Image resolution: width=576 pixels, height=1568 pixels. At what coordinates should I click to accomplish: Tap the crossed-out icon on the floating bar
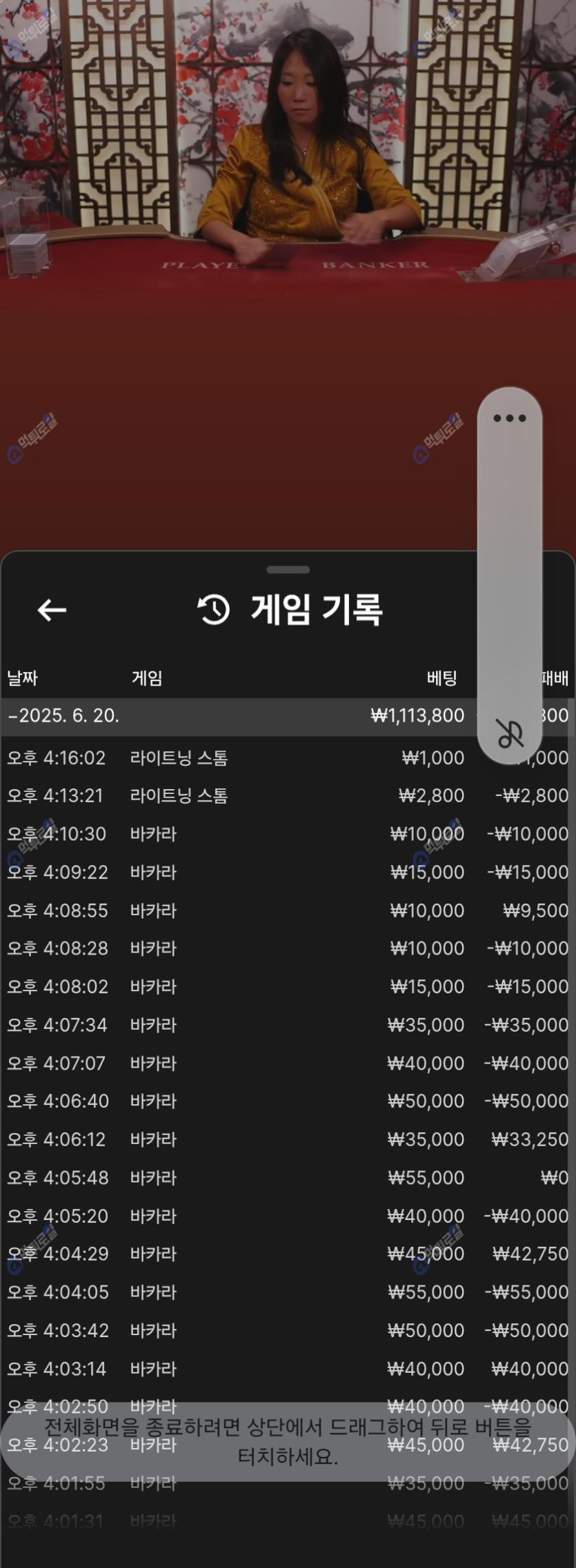tap(510, 734)
